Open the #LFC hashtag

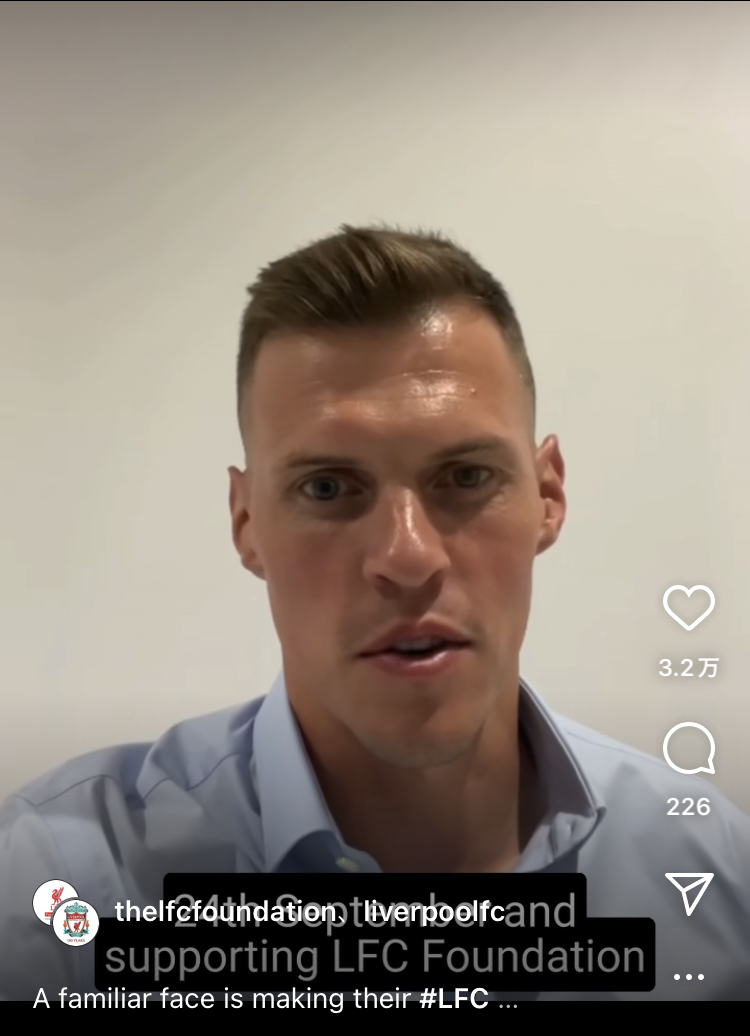coord(457,999)
